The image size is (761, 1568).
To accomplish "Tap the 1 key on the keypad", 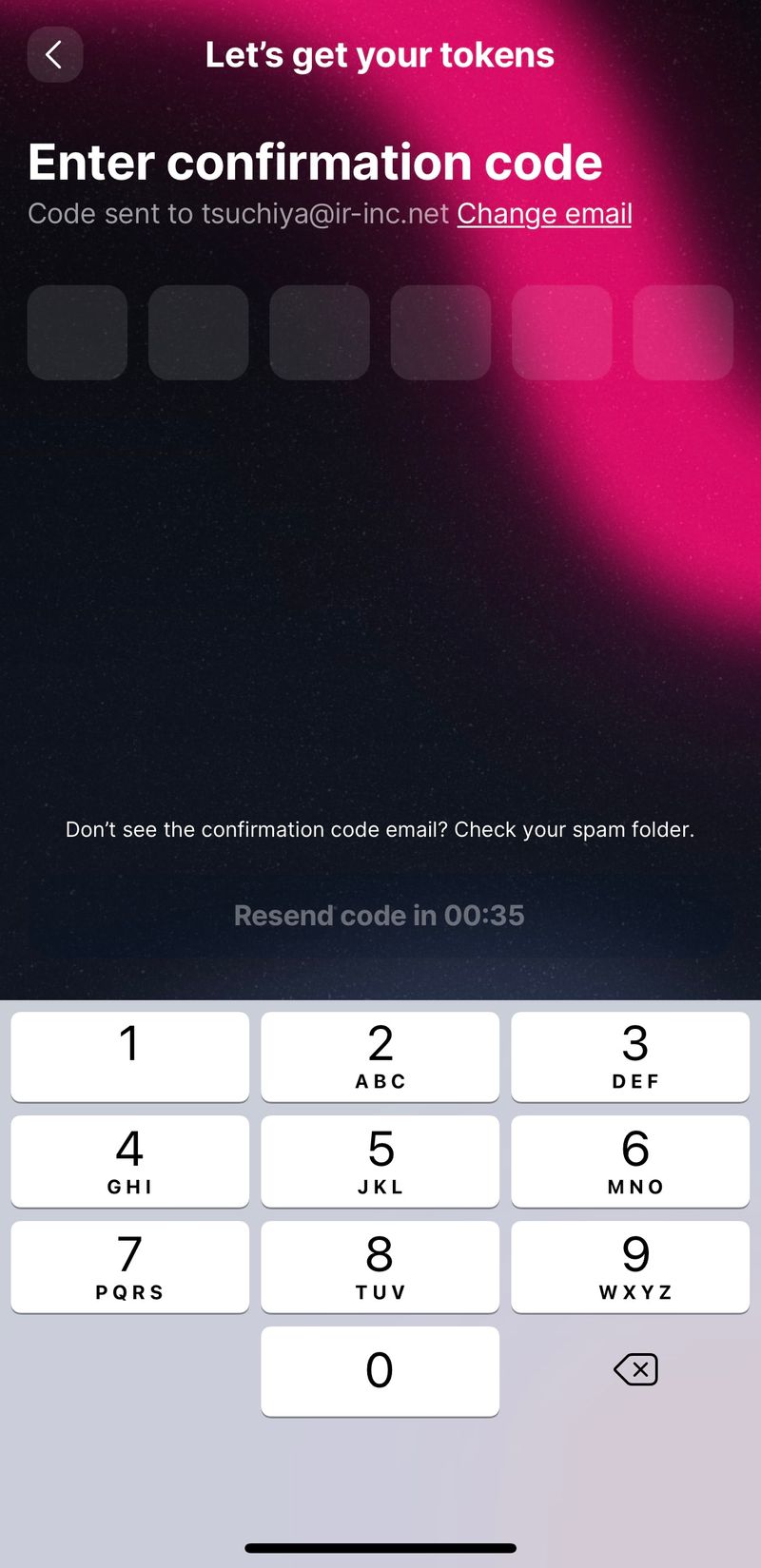I will tap(129, 1056).
